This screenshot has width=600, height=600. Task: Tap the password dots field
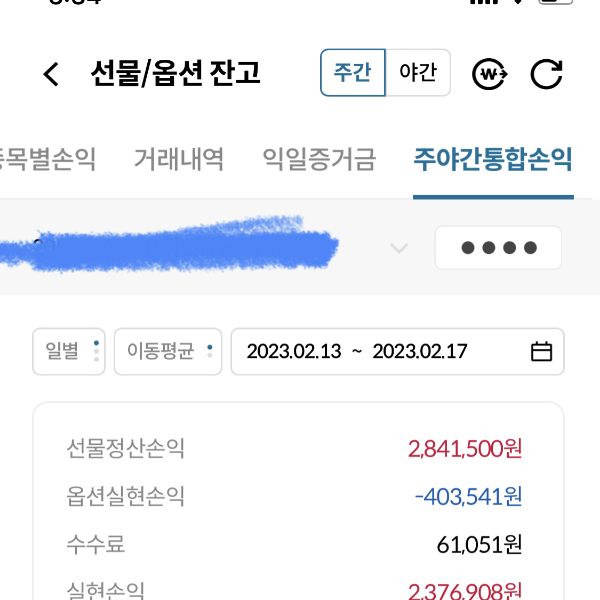(x=498, y=248)
